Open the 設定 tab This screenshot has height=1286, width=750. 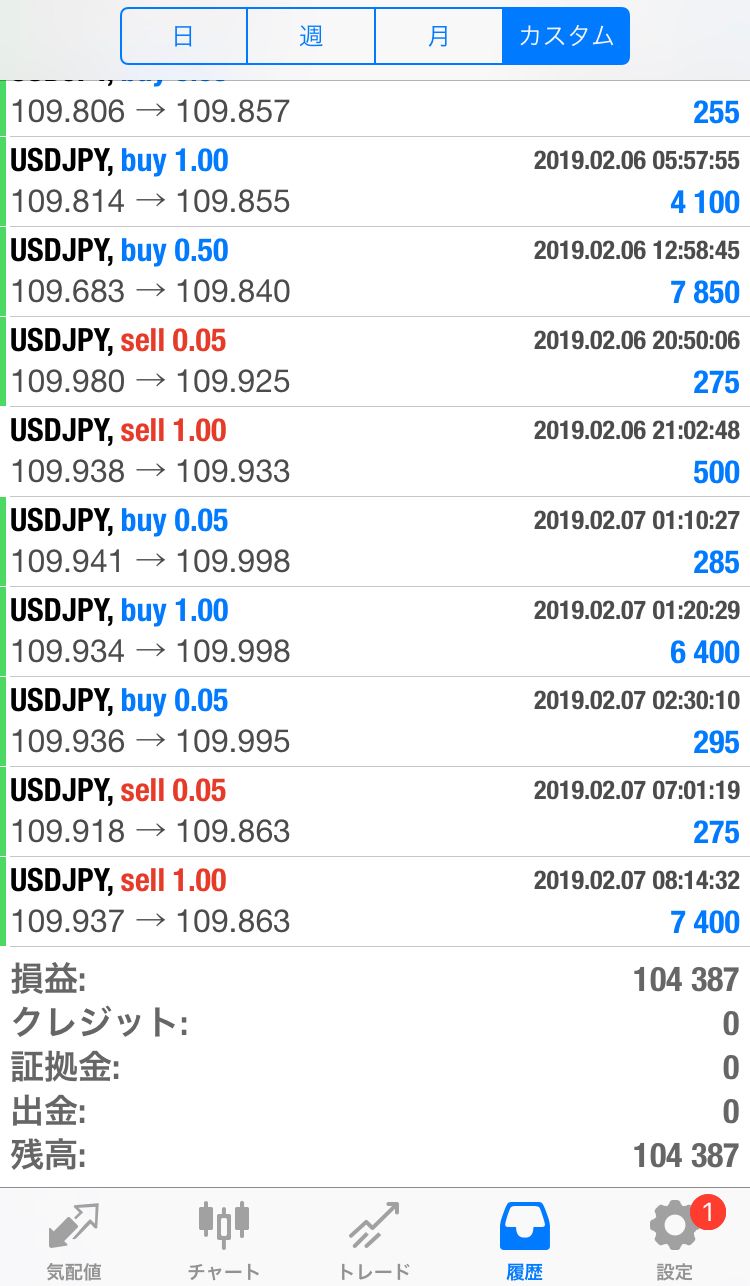pyautogui.click(x=674, y=1238)
